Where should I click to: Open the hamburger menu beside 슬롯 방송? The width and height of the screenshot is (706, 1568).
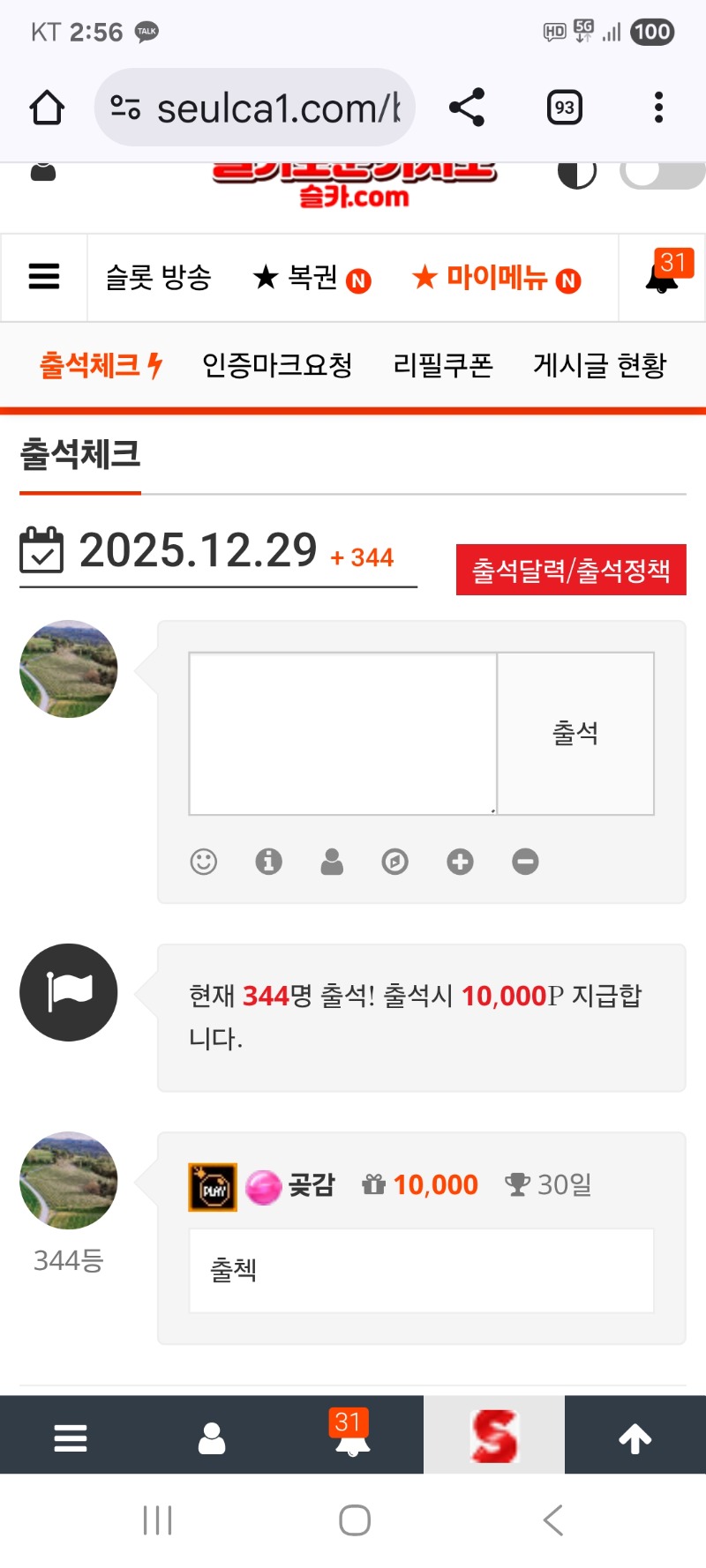tap(44, 277)
